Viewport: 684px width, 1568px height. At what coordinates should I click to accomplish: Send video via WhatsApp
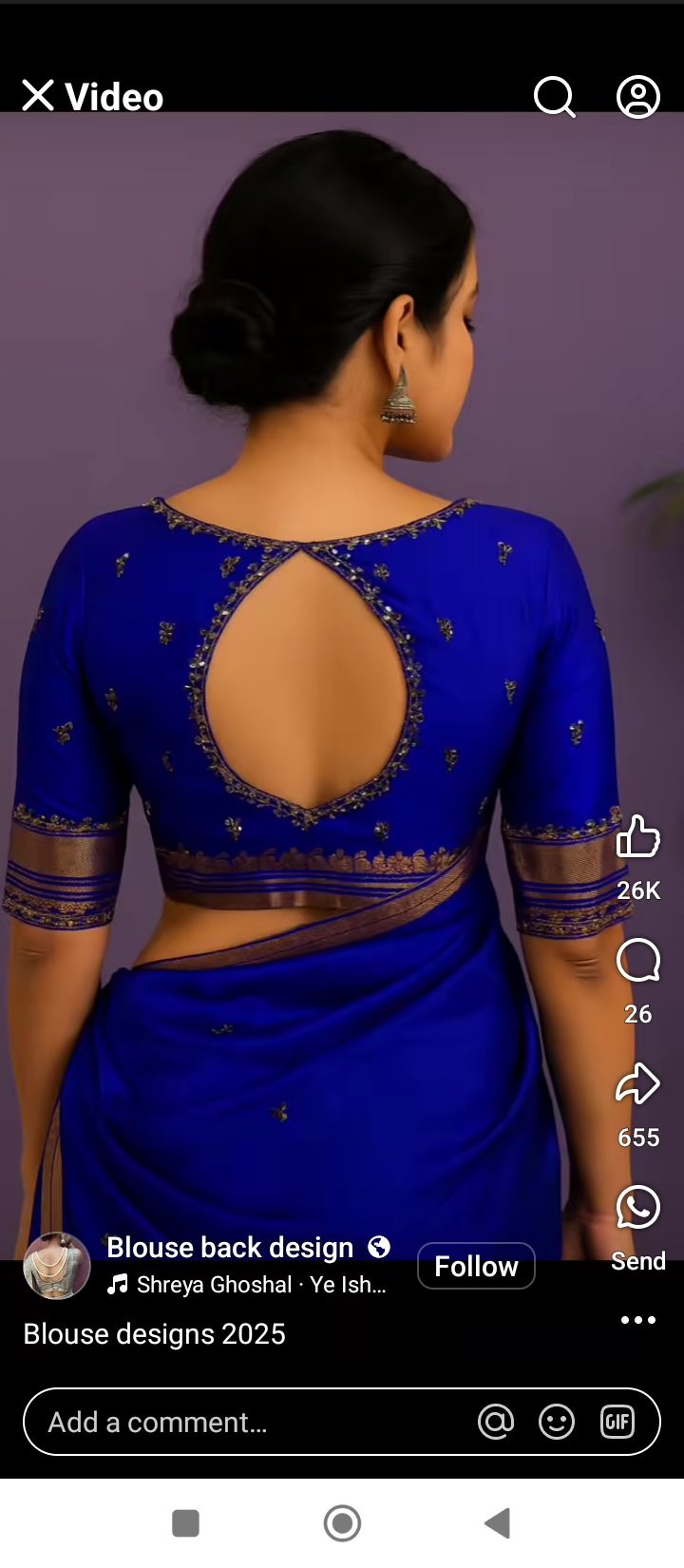[x=637, y=1208]
